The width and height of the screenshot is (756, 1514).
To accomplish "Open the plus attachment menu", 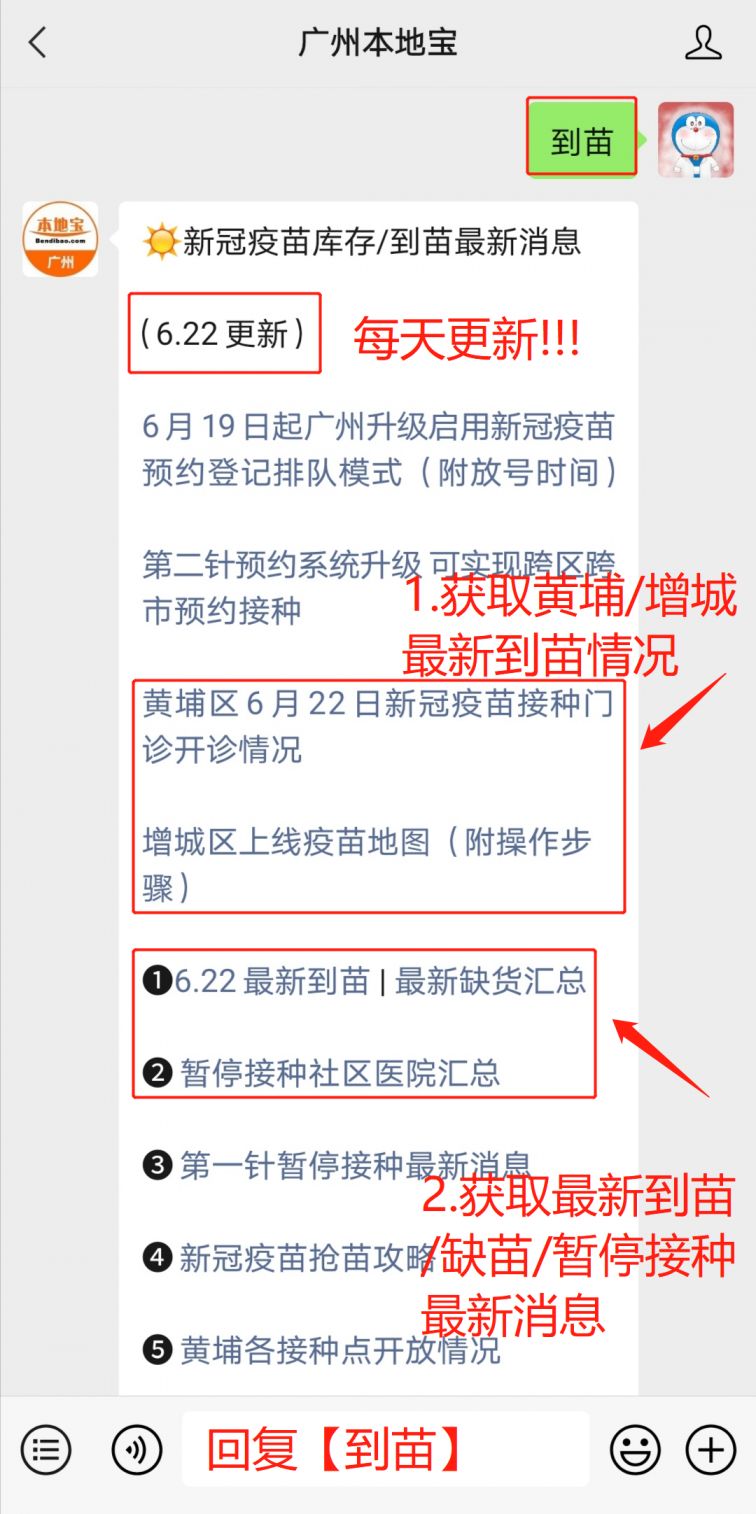I will (711, 1449).
